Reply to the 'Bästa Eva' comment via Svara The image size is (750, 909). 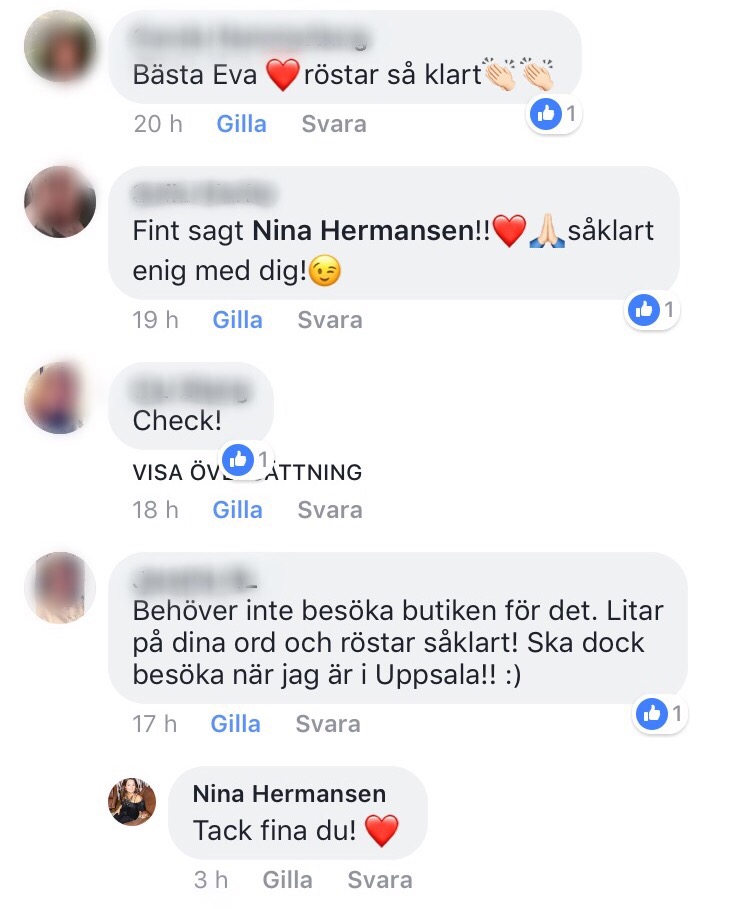[x=334, y=124]
